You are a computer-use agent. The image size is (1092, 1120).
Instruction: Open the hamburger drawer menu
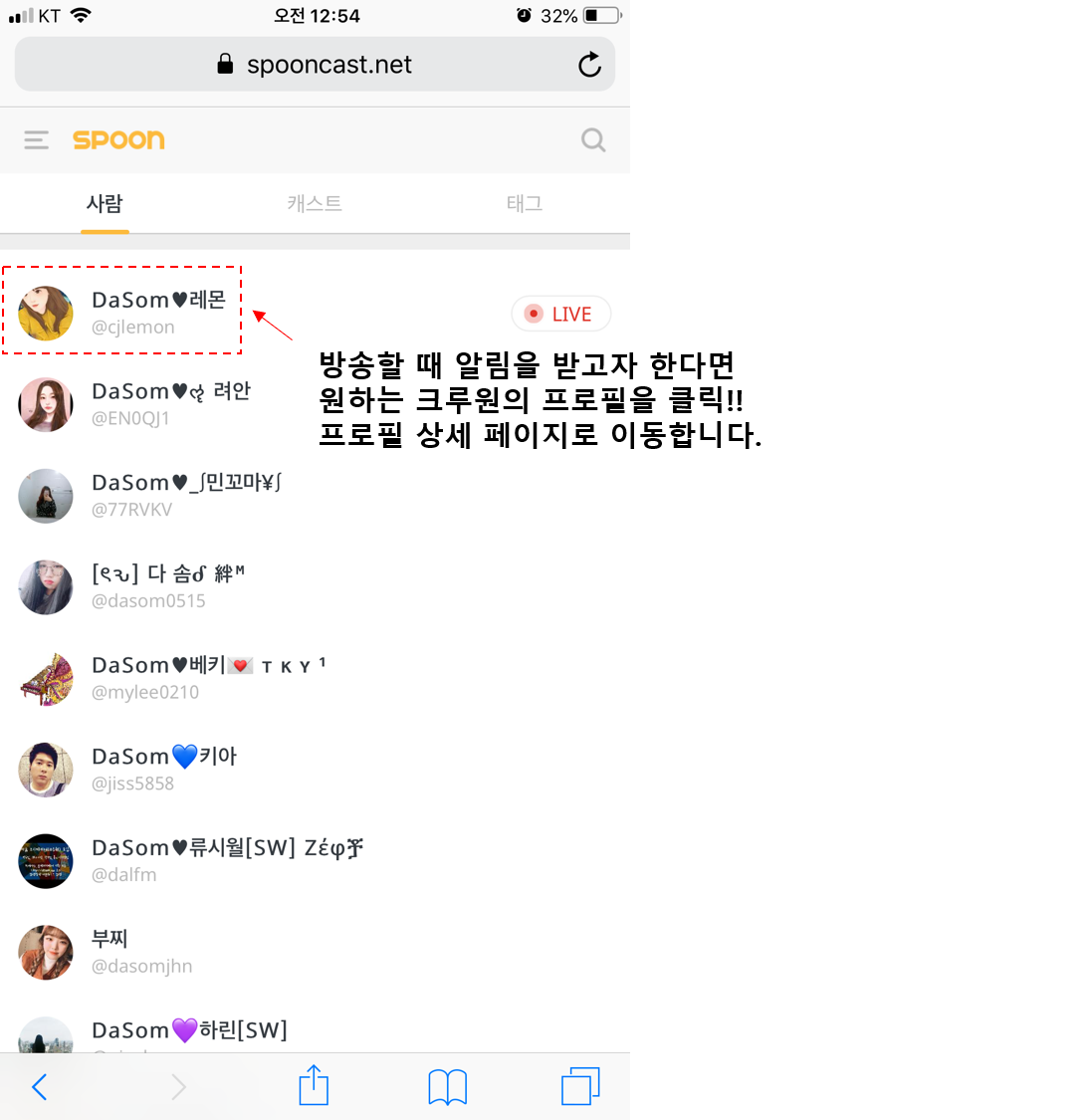(37, 140)
